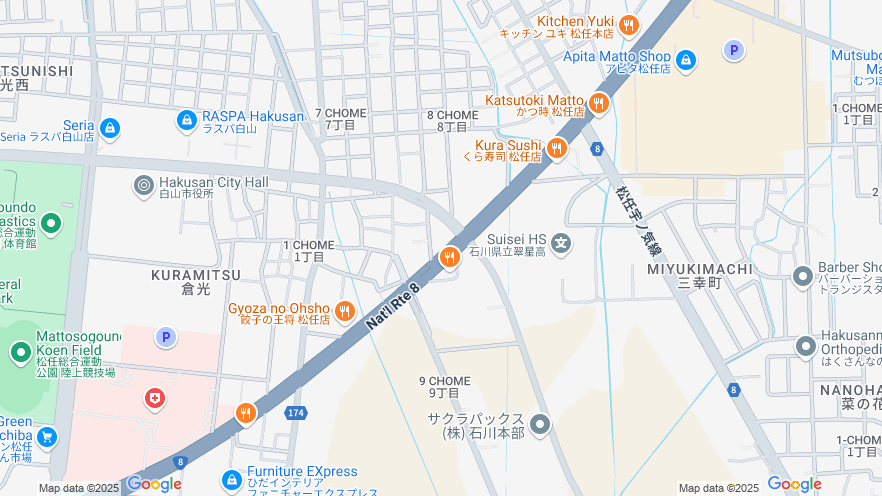Open the red hospital marker
This screenshot has height=496, width=882.
pos(154,399)
